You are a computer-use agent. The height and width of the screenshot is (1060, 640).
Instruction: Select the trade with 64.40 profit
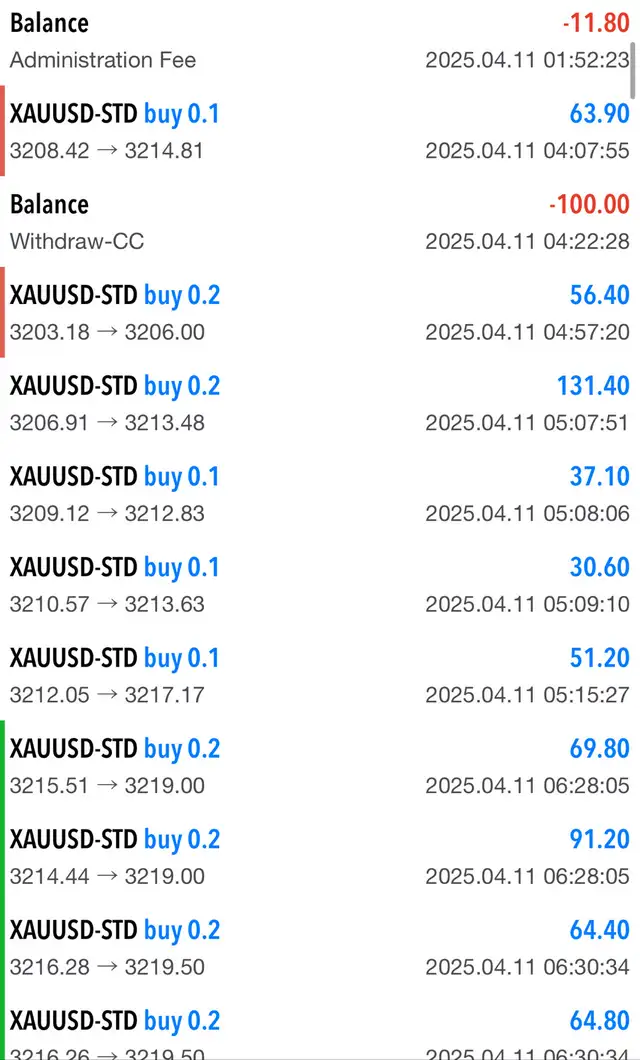pos(320,946)
